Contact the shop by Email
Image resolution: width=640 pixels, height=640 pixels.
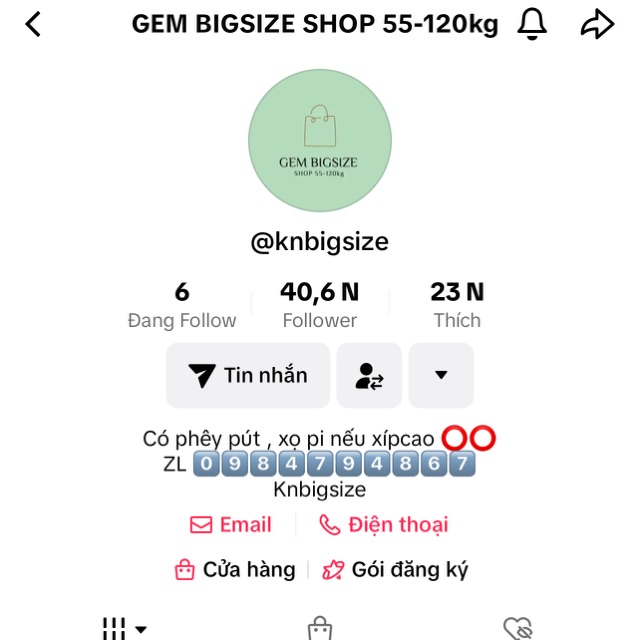[x=231, y=525]
